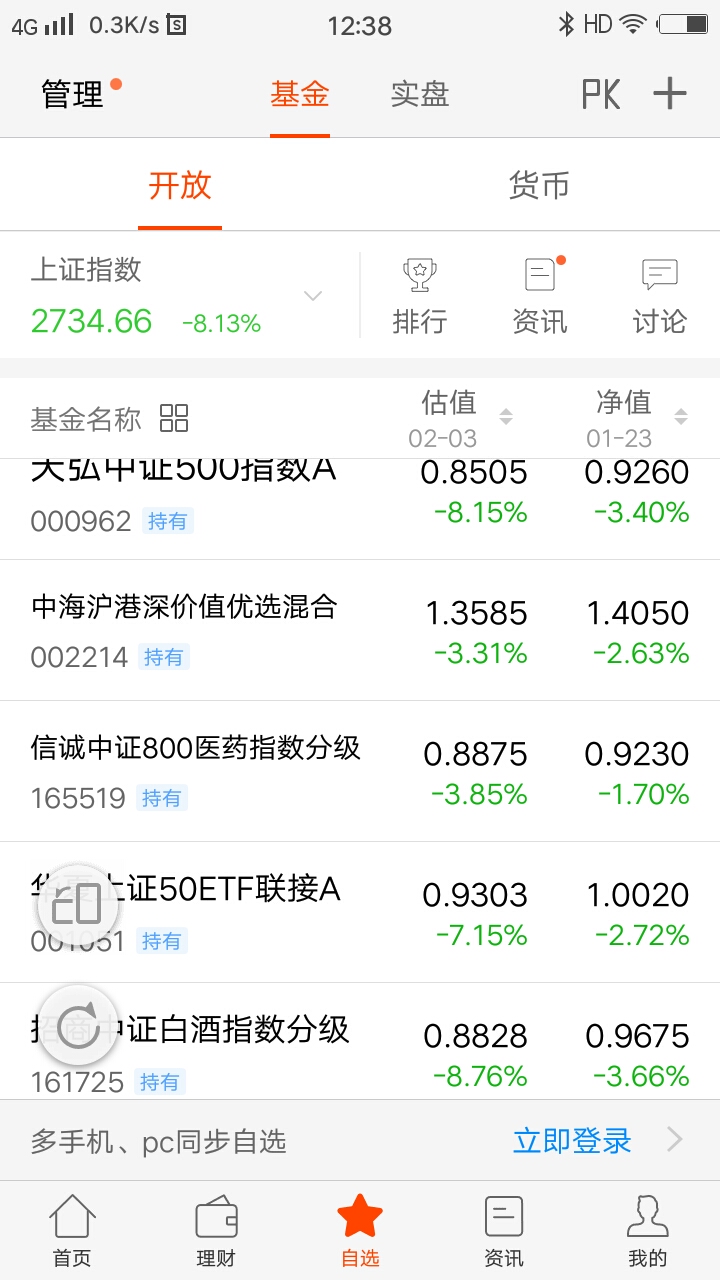Tap 立即登录 to log in

(572, 1141)
